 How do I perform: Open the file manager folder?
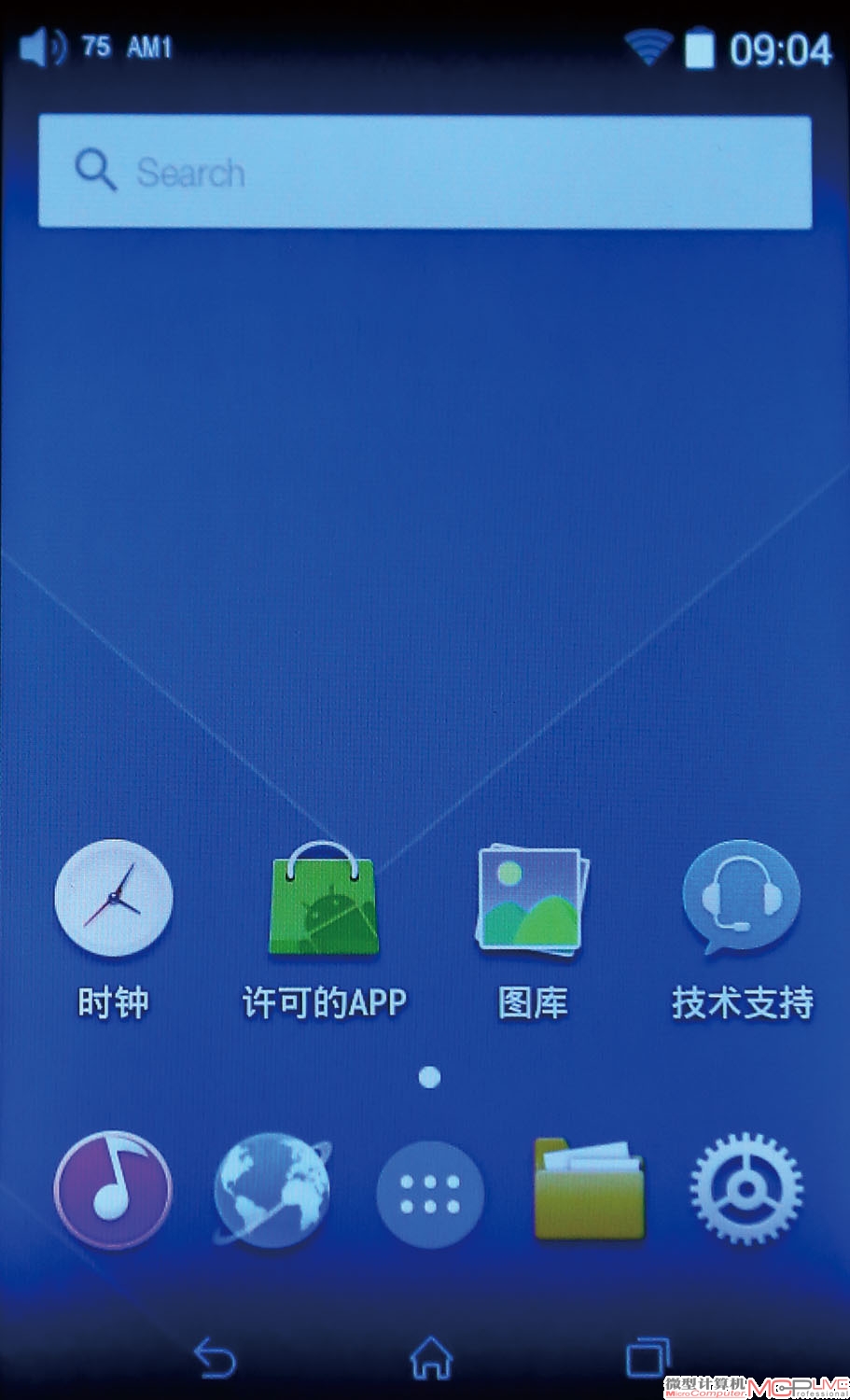pos(589,1188)
